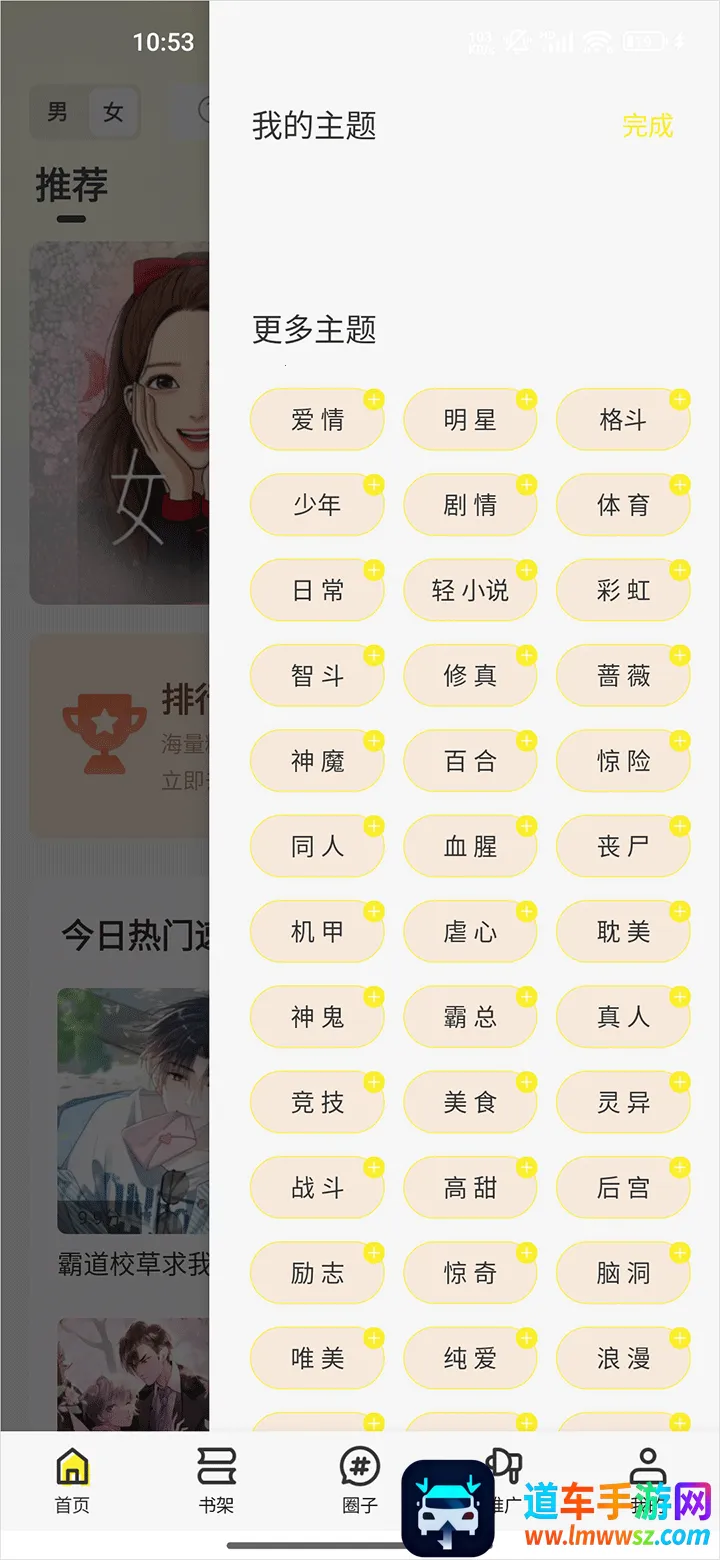Select the 脑洞 theme chip
This screenshot has height=1560, width=720.
pyautogui.click(x=623, y=1273)
